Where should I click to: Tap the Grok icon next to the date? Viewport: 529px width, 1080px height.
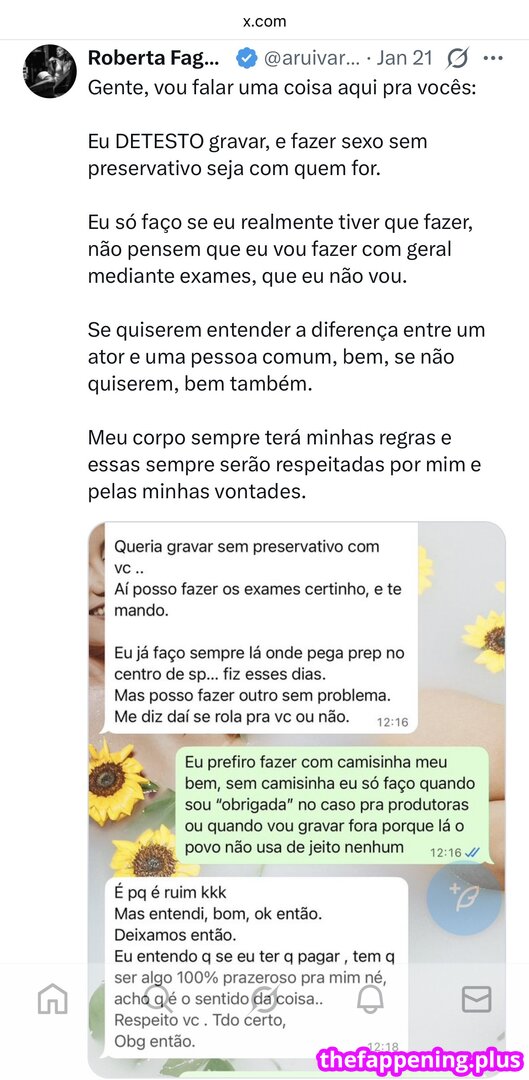[457, 59]
